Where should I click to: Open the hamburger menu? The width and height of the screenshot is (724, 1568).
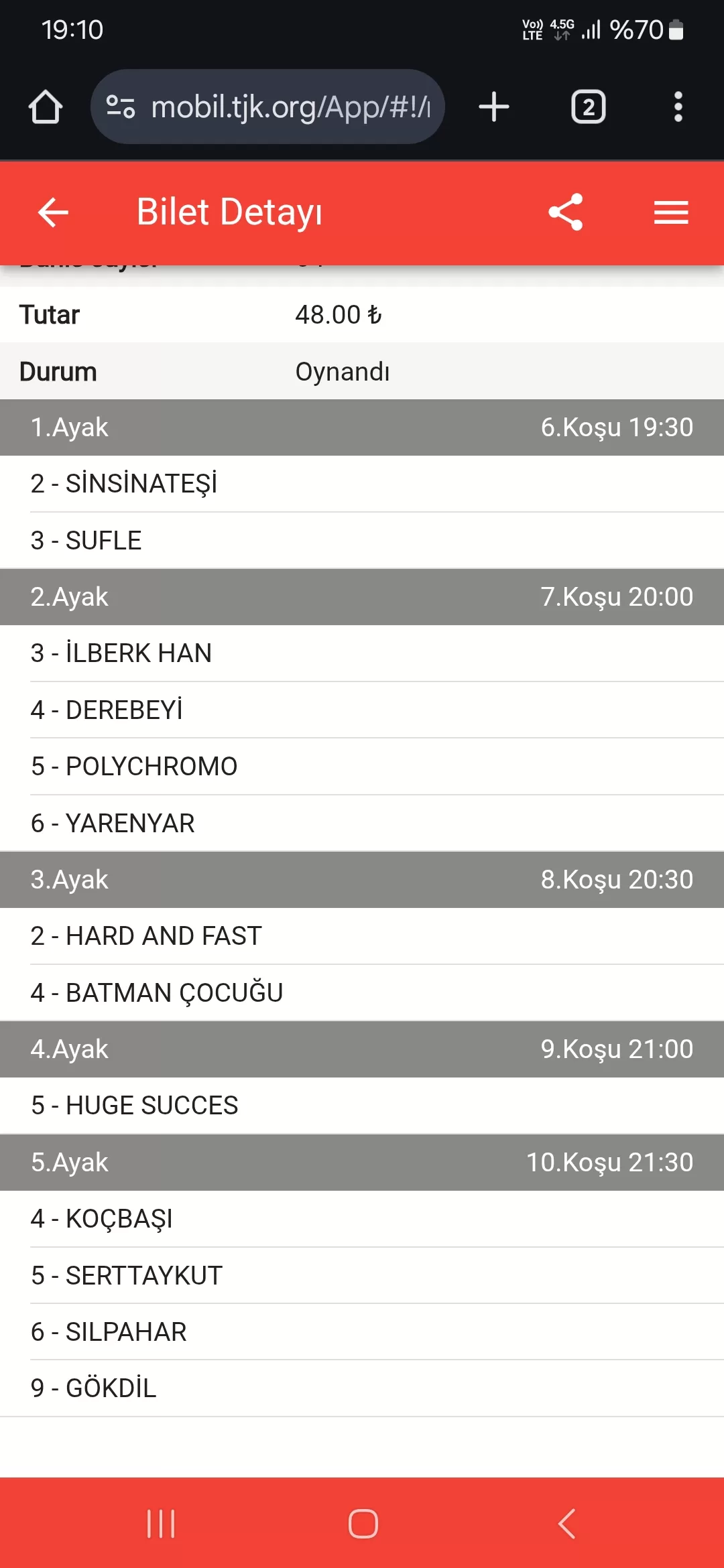671,213
